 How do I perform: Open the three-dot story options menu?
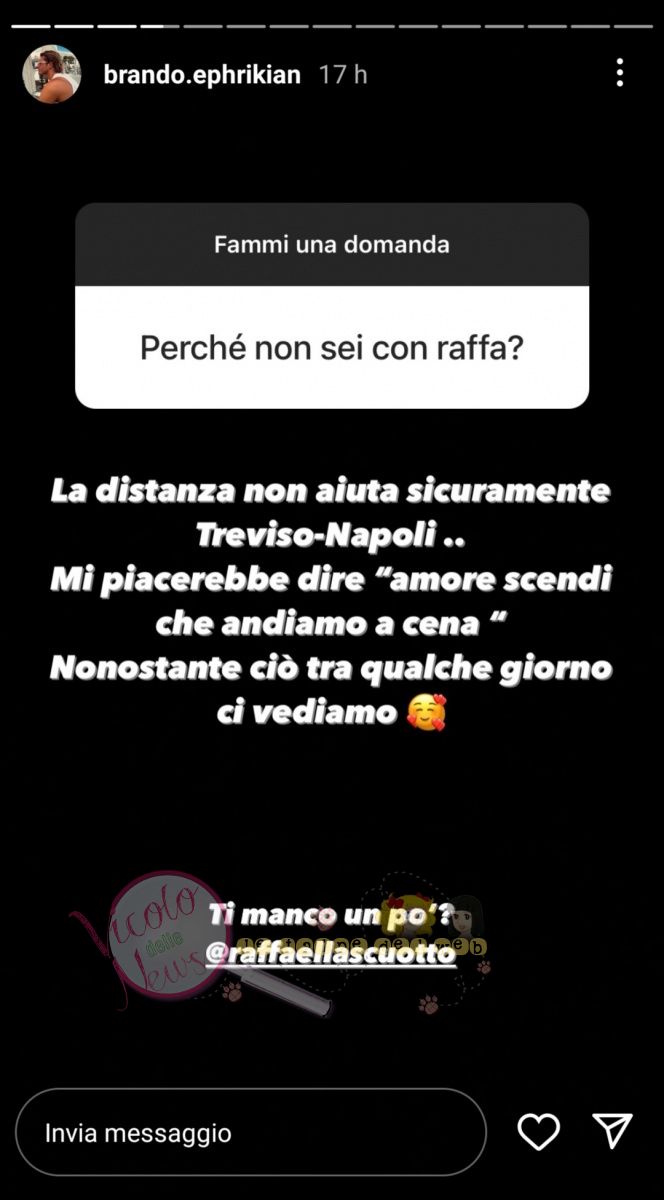click(620, 73)
